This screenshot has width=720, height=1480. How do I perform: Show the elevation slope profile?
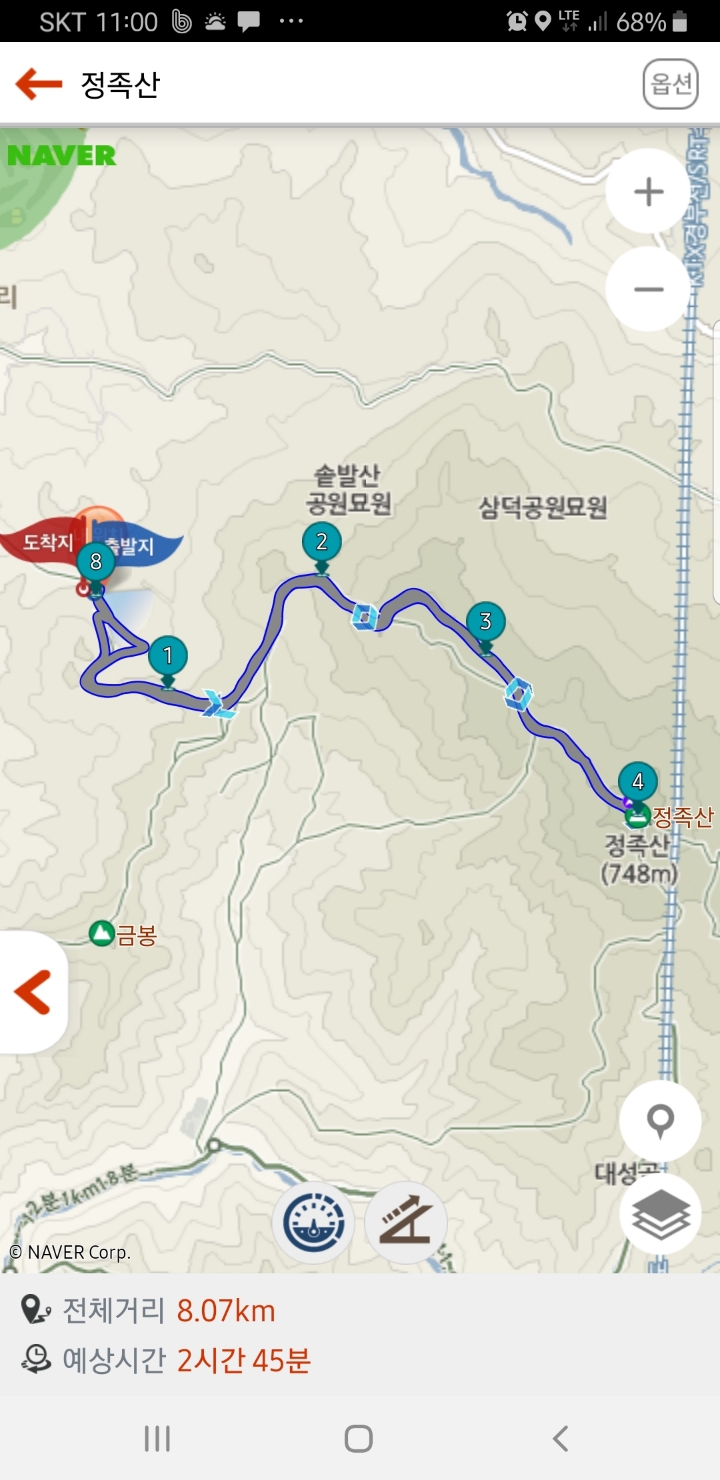[x=405, y=1221]
